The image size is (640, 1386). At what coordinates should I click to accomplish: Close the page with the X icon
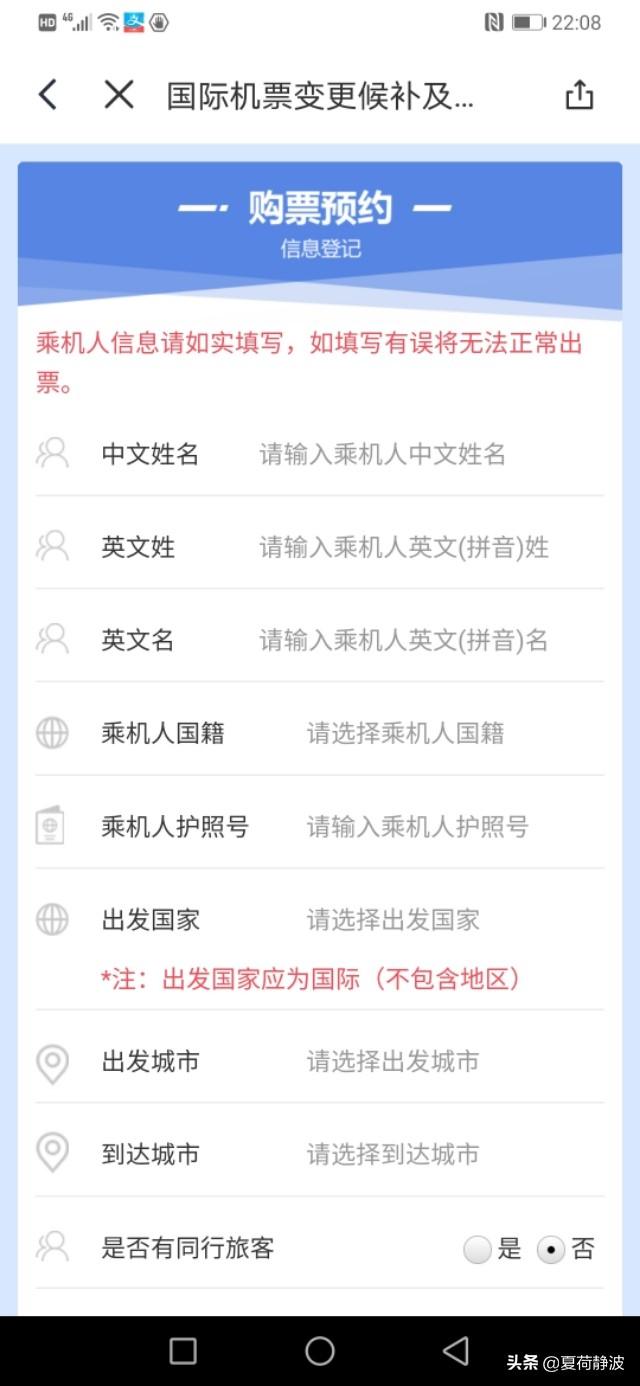point(119,95)
